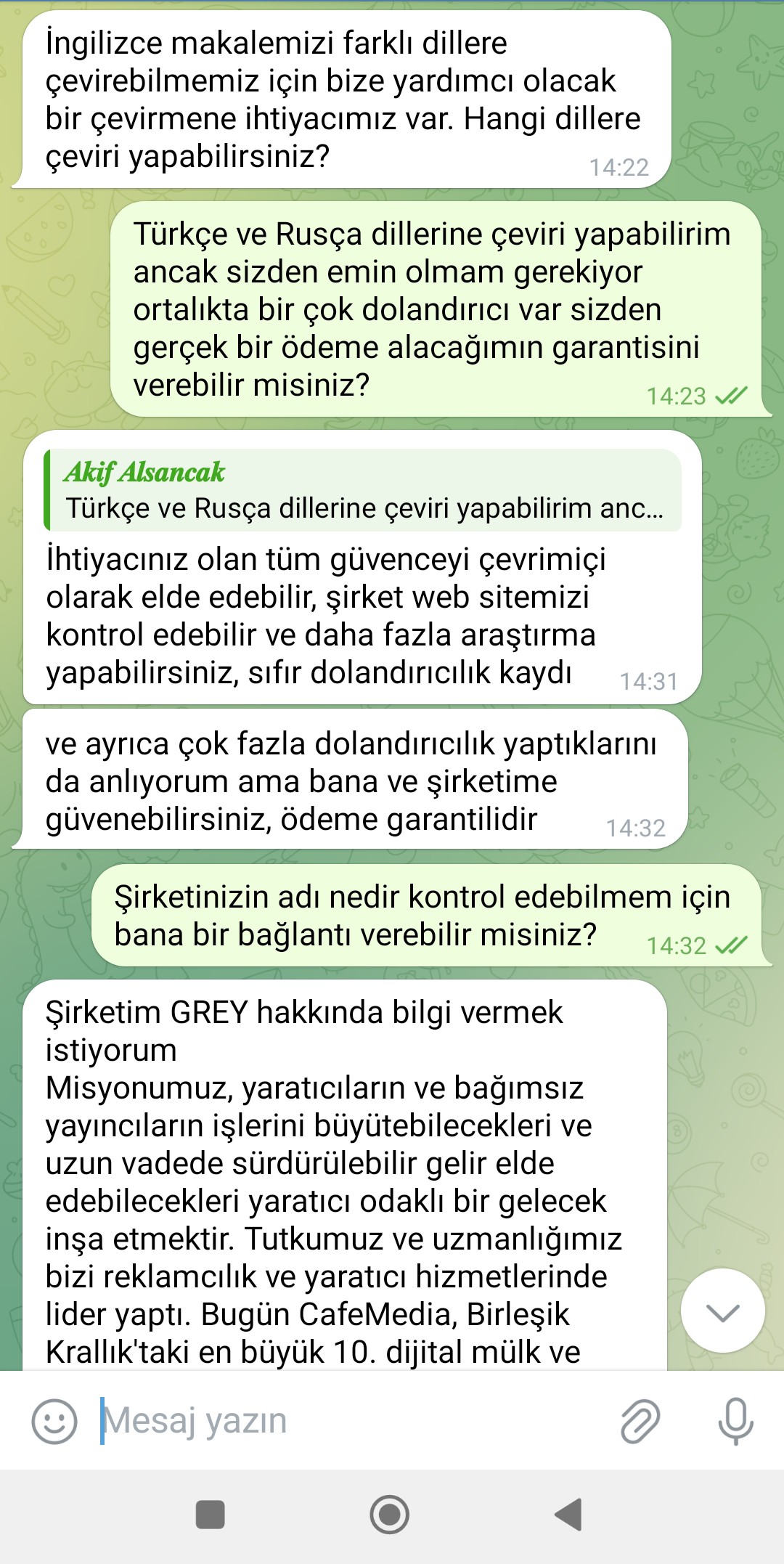Record a voice message with the microphone

coord(735,1421)
